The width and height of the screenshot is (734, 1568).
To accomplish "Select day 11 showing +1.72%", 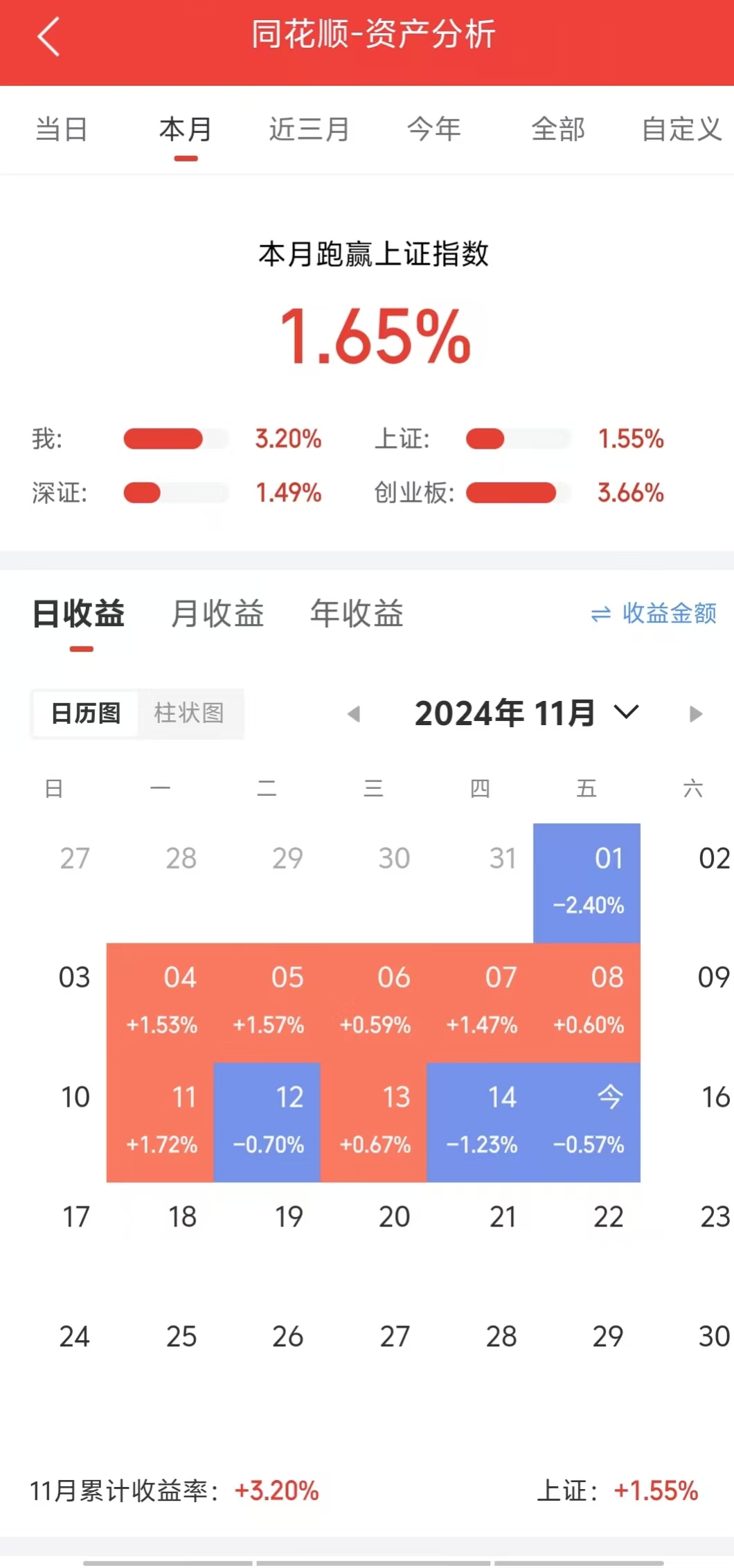I will [161, 1121].
